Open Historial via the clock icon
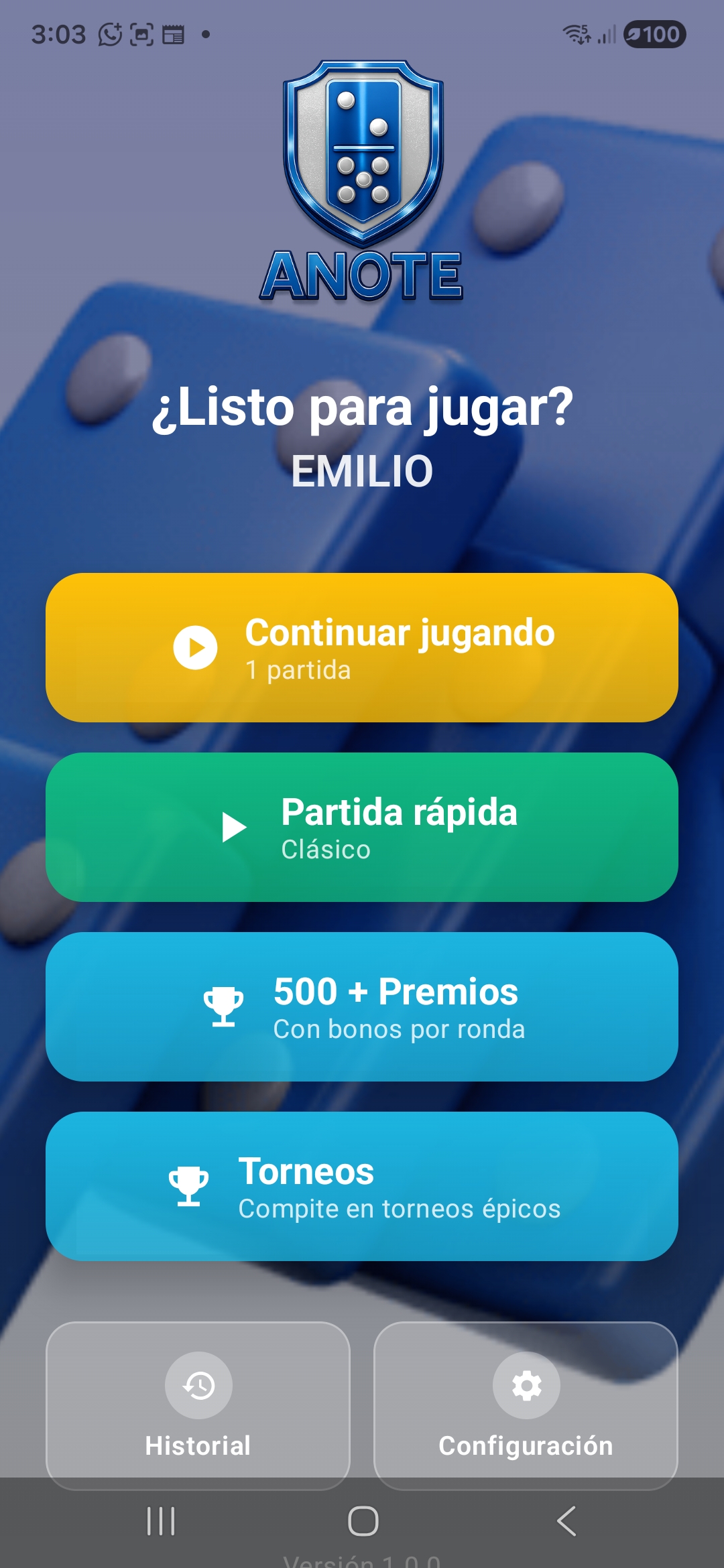Screen dimensions: 724x1568 coord(198,1384)
